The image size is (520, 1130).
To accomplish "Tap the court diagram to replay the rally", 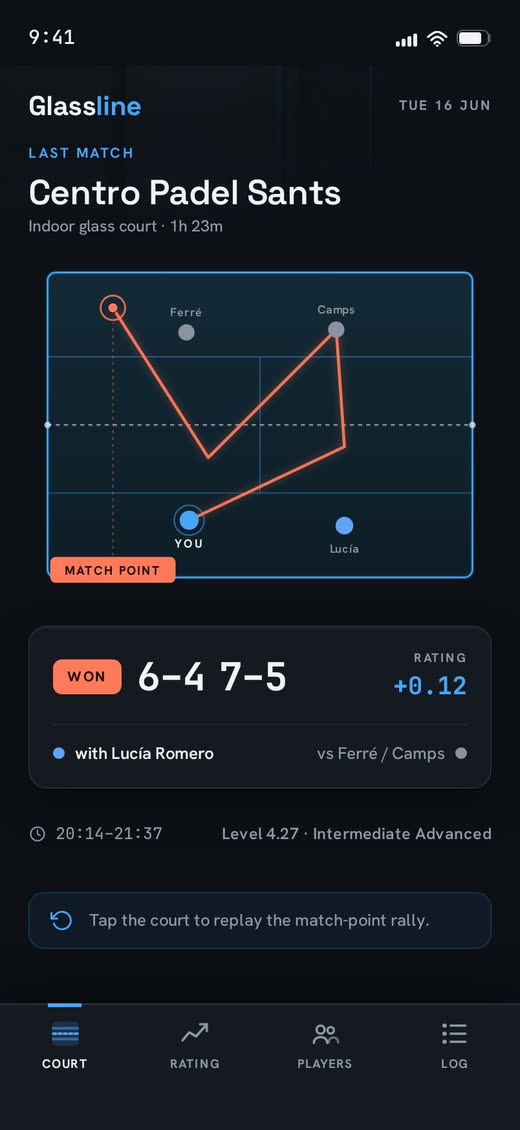I will (x=260, y=425).
